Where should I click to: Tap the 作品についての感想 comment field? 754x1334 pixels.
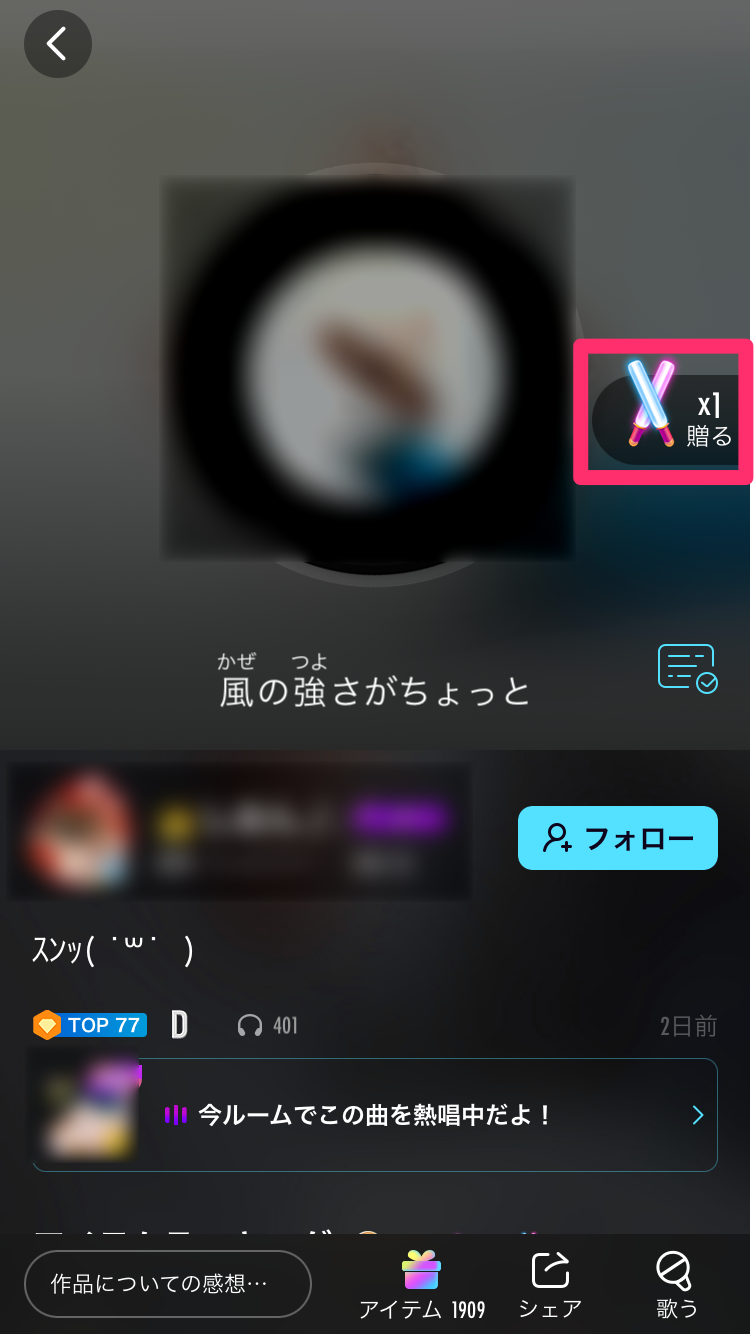168,1283
